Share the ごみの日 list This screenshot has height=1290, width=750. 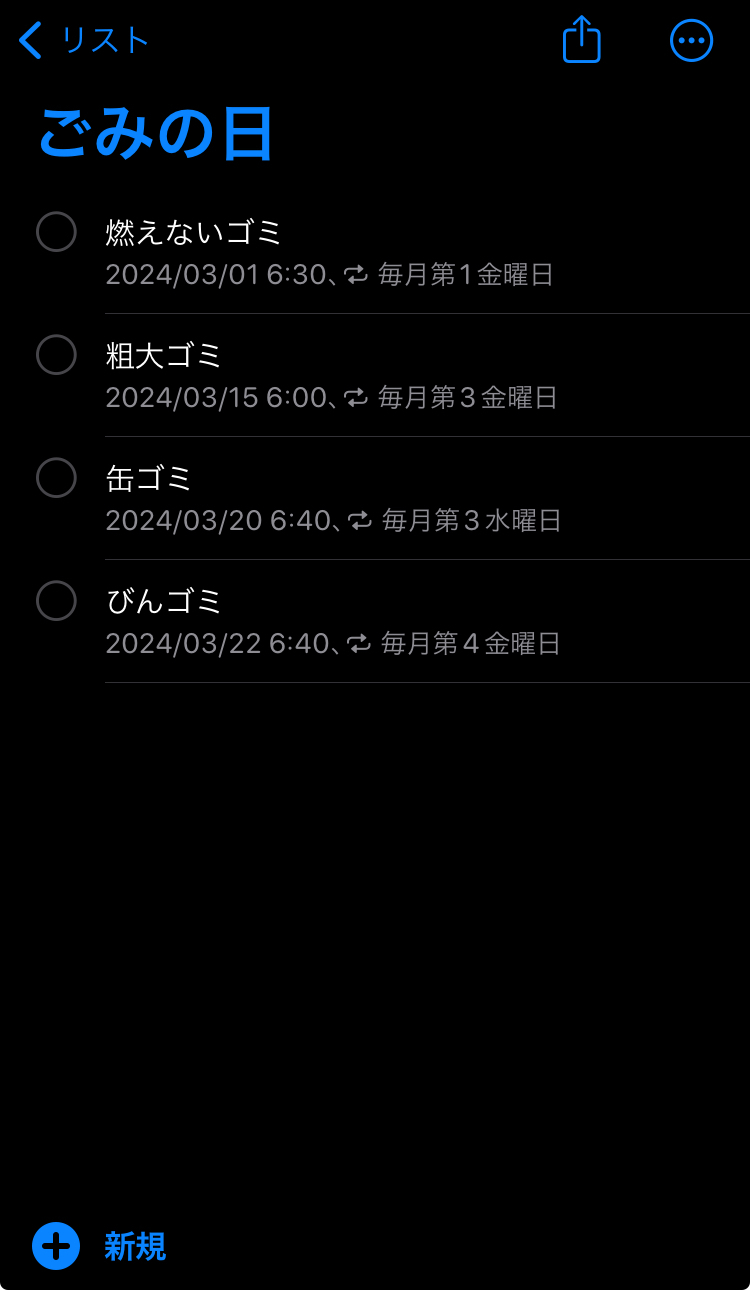pyautogui.click(x=581, y=41)
